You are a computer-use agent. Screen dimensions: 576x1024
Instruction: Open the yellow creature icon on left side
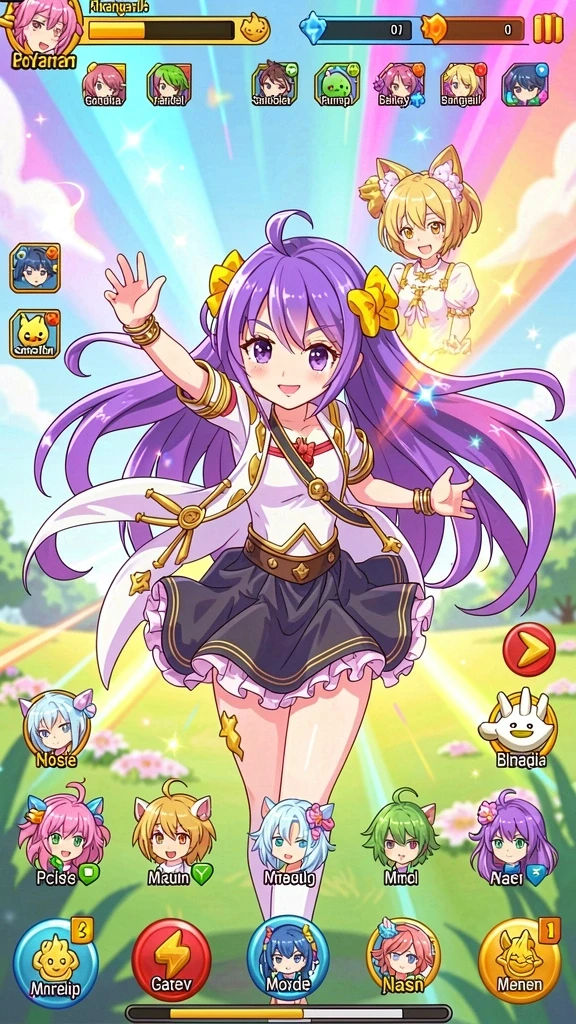point(35,334)
